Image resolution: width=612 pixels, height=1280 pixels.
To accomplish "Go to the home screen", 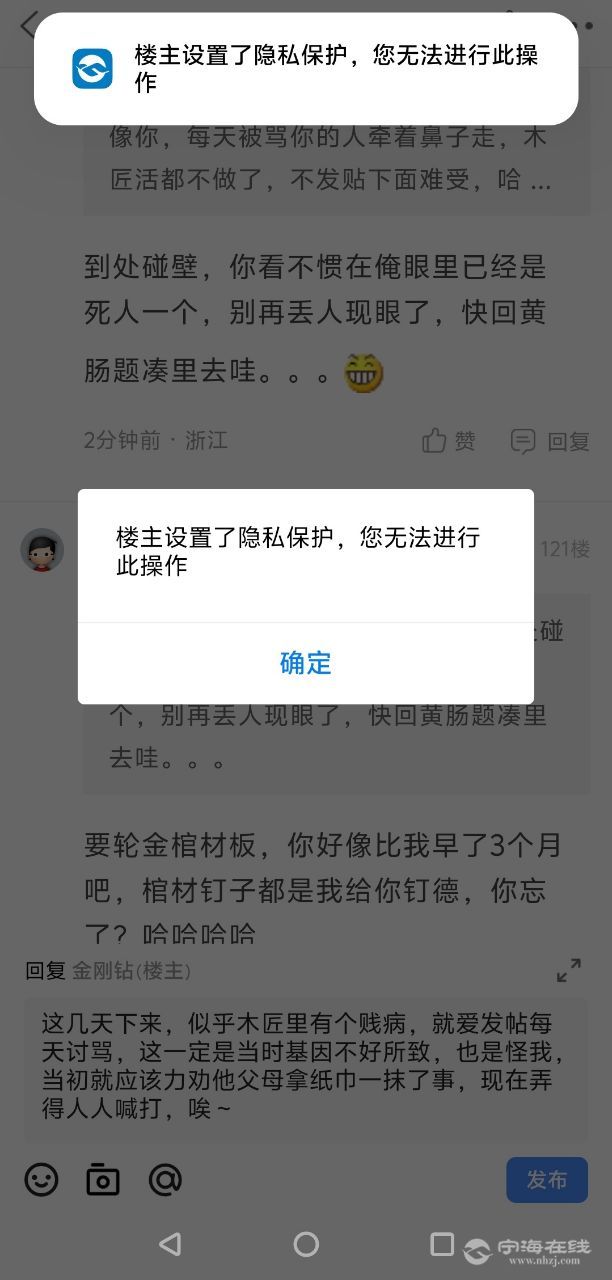I will (x=306, y=1244).
